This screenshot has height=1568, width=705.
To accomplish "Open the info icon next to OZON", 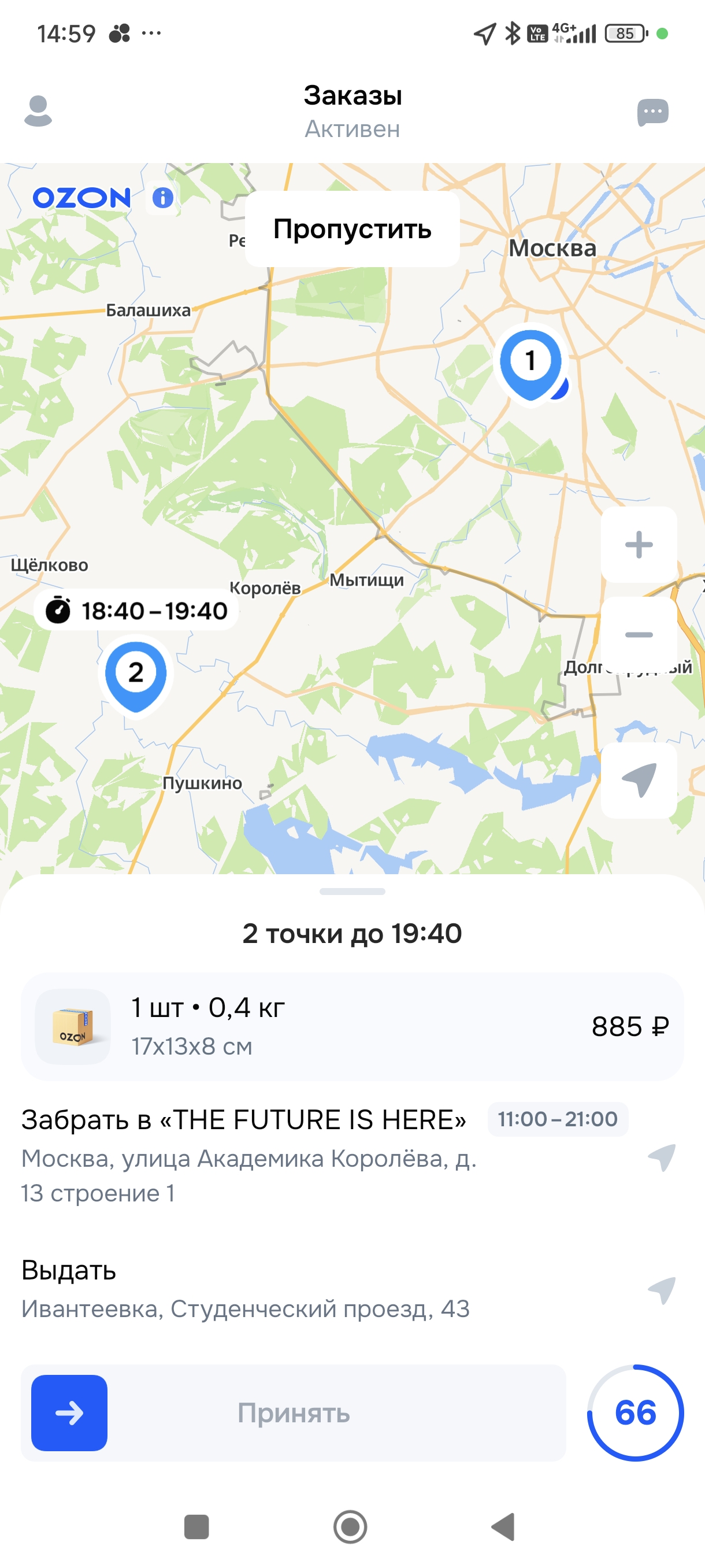I will 162,198.
